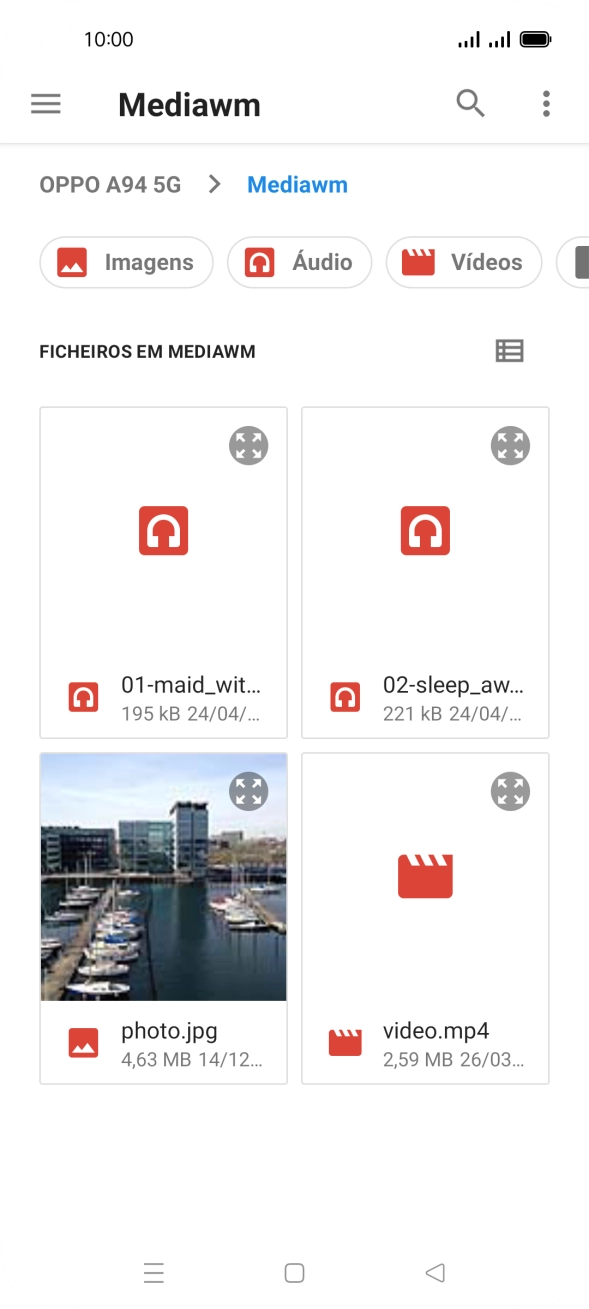Filter files by the Imagens chip

coord(126,263)
